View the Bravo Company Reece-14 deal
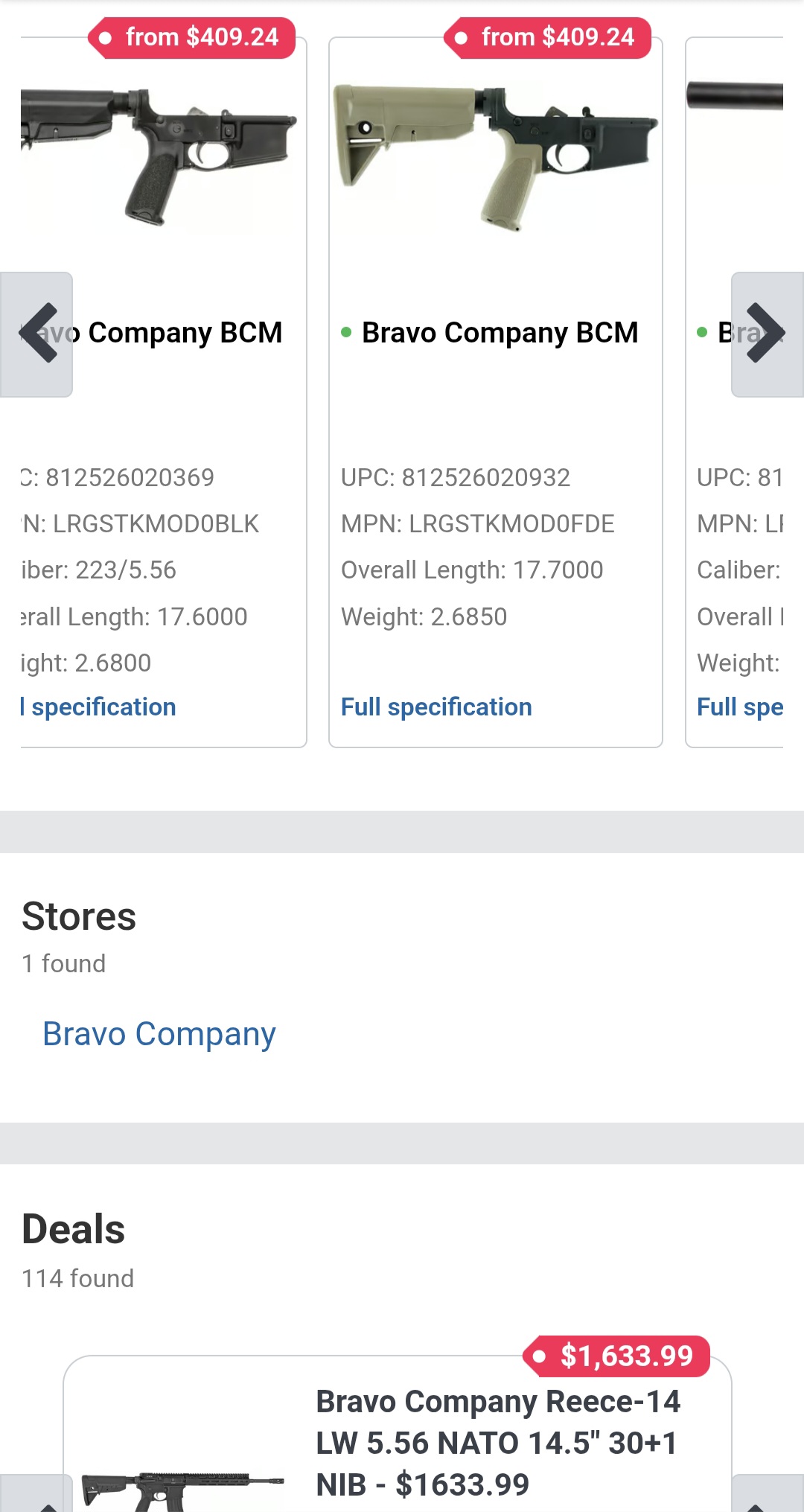This screenshot has width=804, height=1512. (497, 1443)
